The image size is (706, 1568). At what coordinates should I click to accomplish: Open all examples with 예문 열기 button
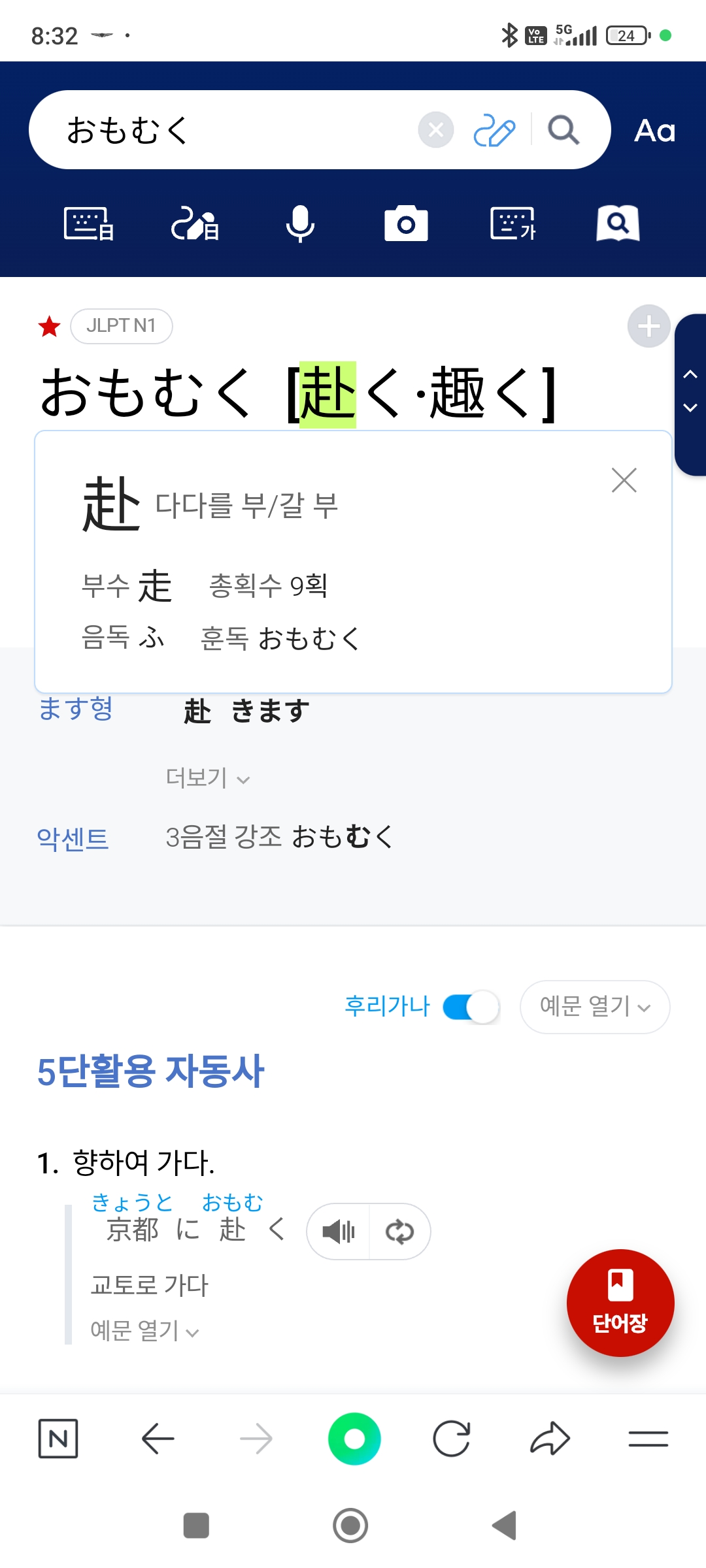click(x=594, y=1007)
